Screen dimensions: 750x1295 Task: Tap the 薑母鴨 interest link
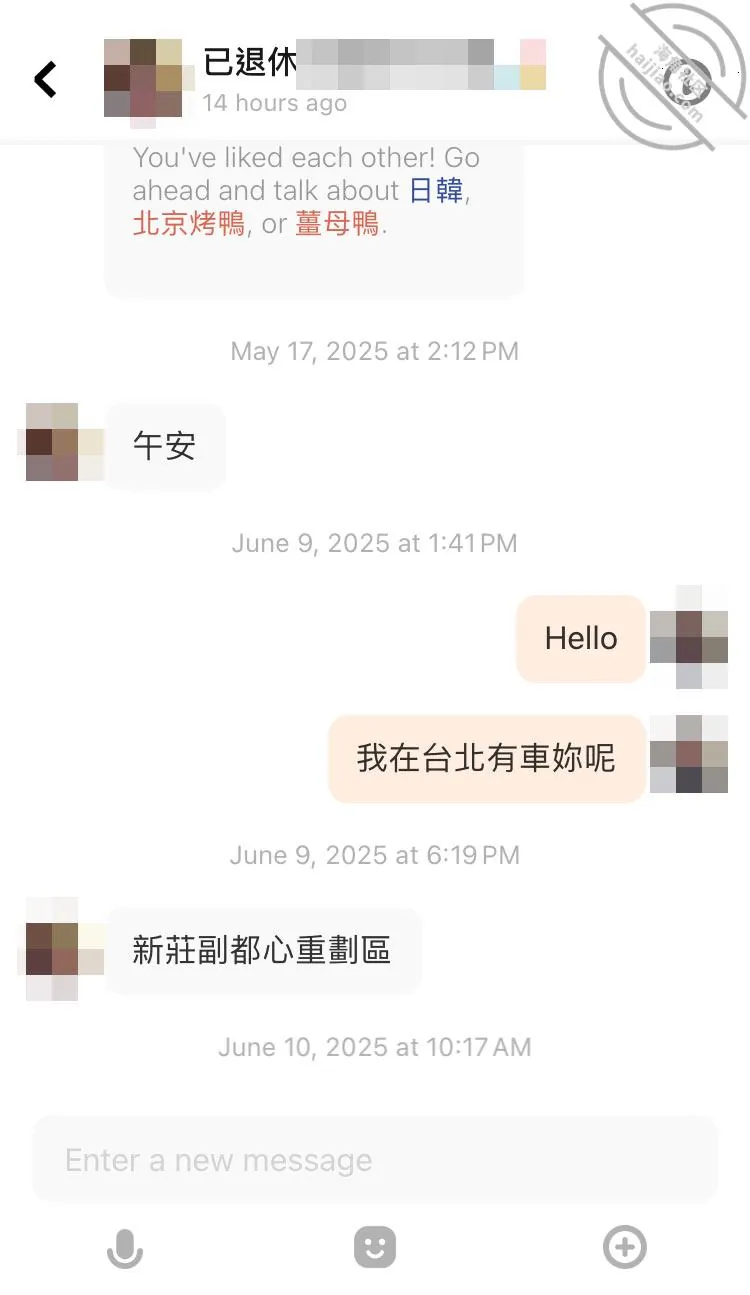point(338,223)
